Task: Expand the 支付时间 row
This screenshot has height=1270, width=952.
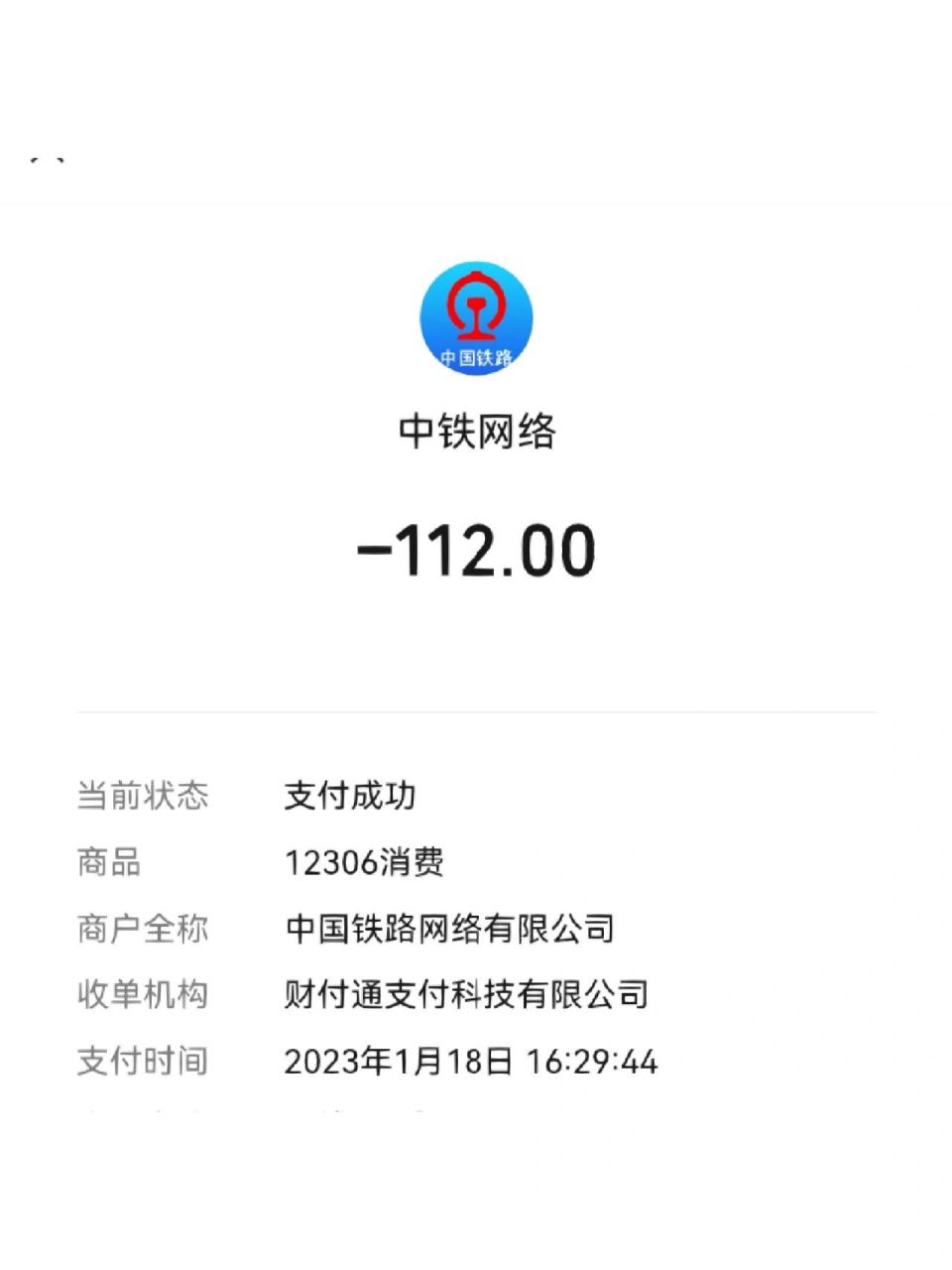Action: click(141, 1061)
